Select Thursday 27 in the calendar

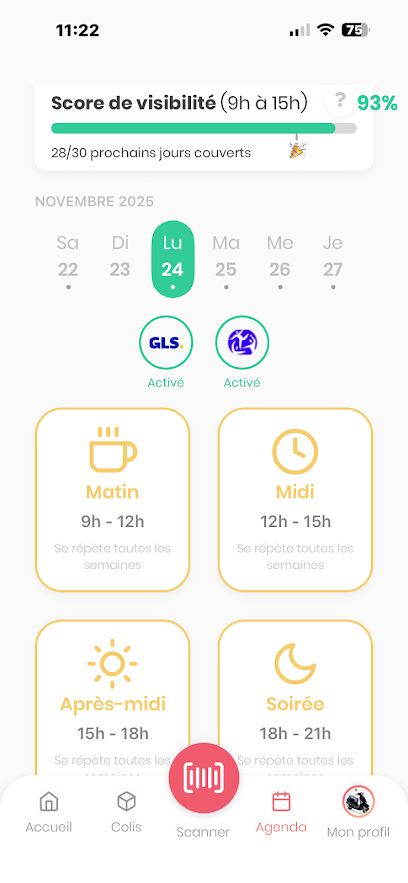coord(333,260)
